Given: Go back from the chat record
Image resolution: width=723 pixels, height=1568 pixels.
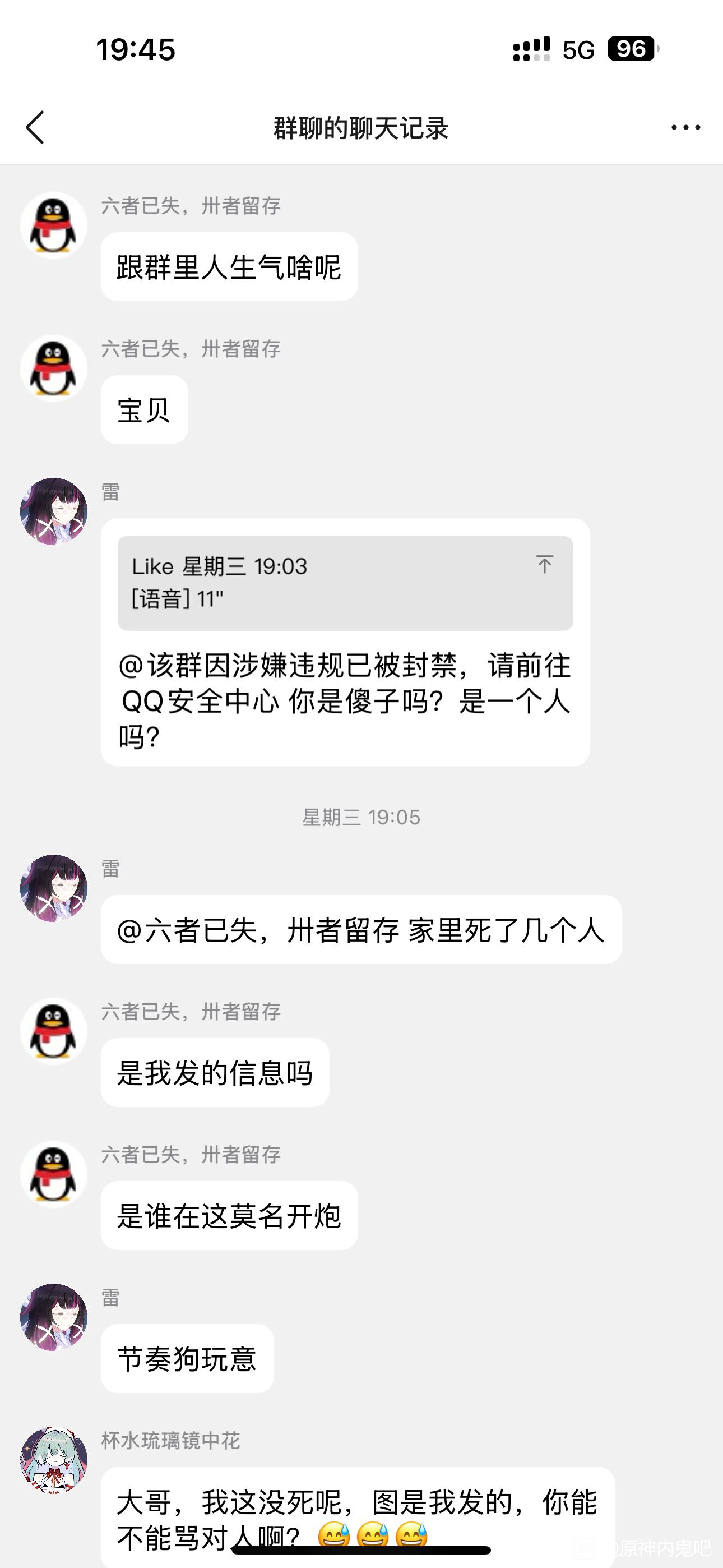Looking at the screenshot, I should (35, 127).
